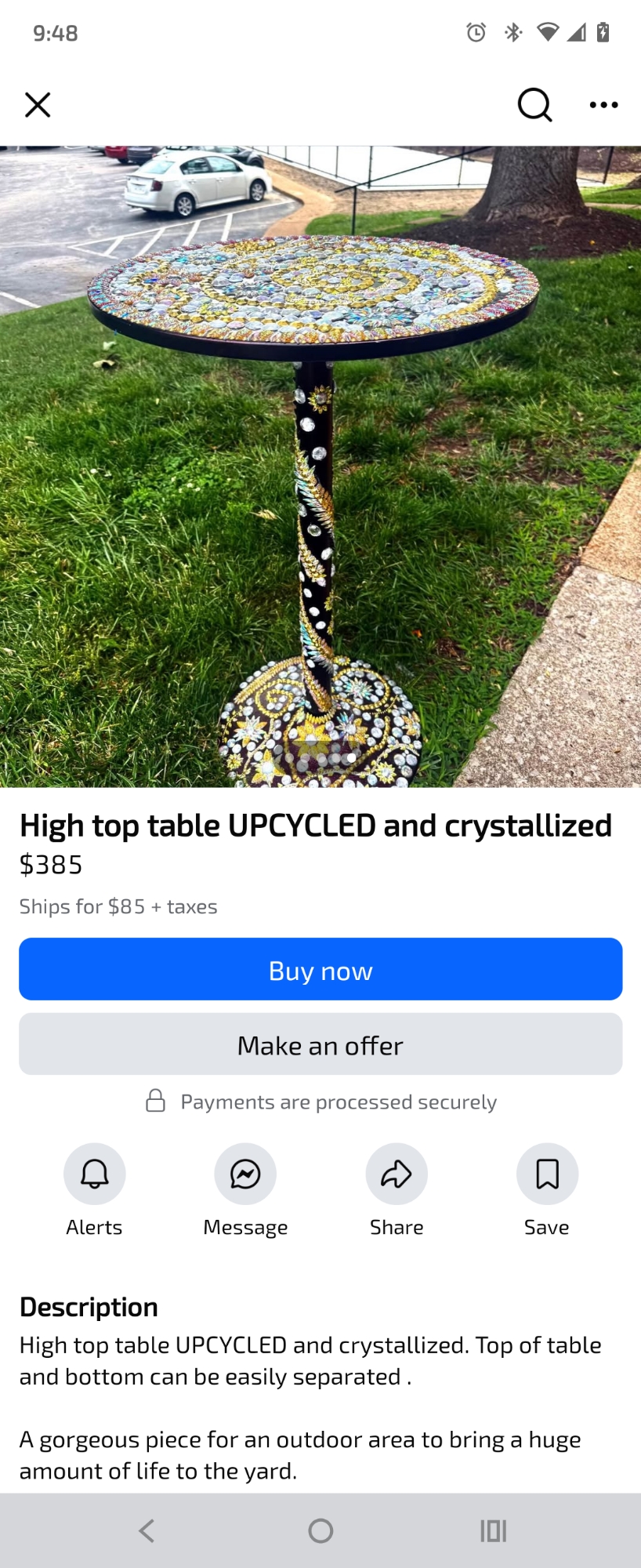Open the search magnifier icon
Screen dimensions: 641x1568
coord(534,104)
